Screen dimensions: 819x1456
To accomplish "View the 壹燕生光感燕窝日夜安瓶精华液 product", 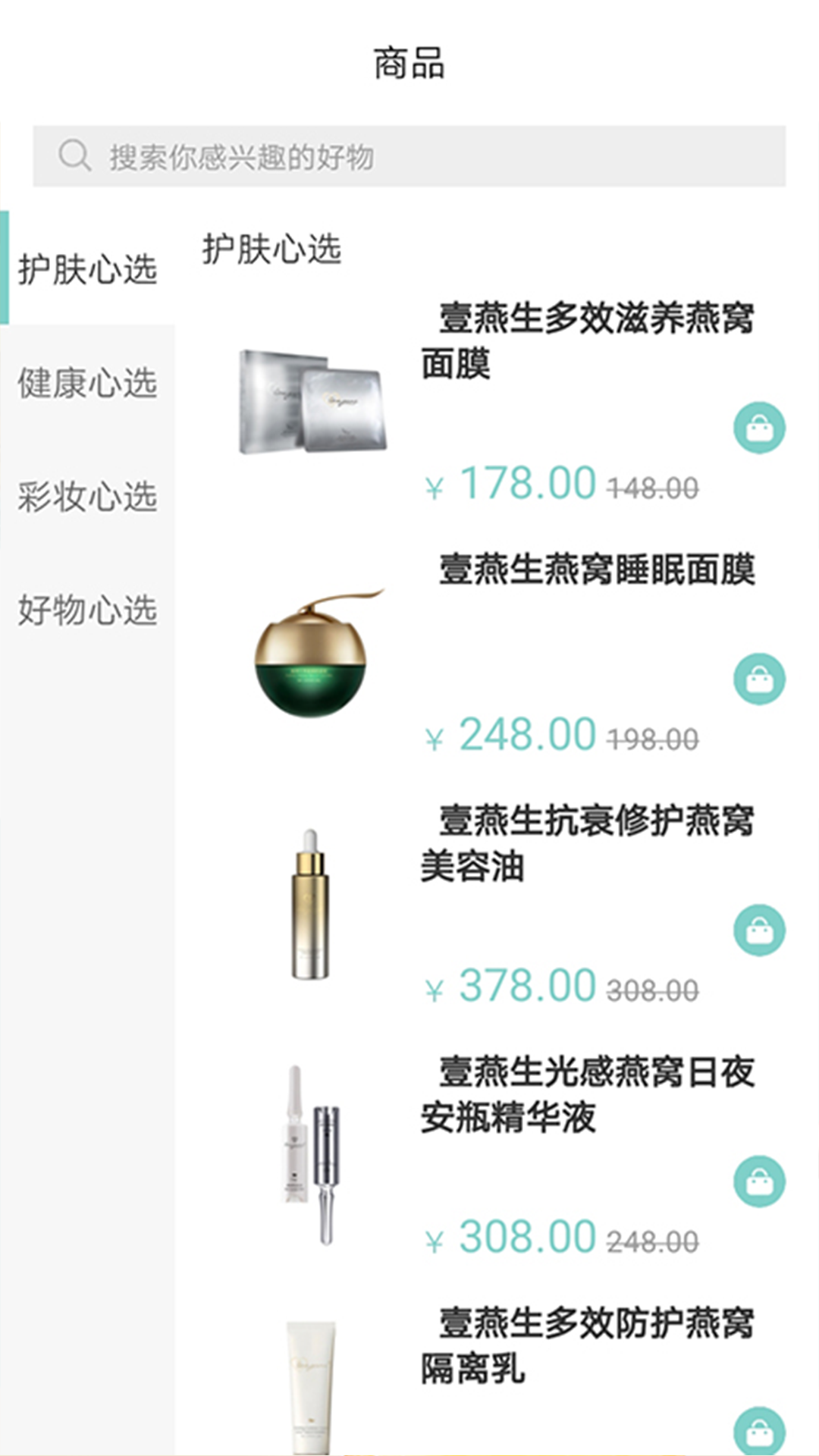I will point(588,1094).
